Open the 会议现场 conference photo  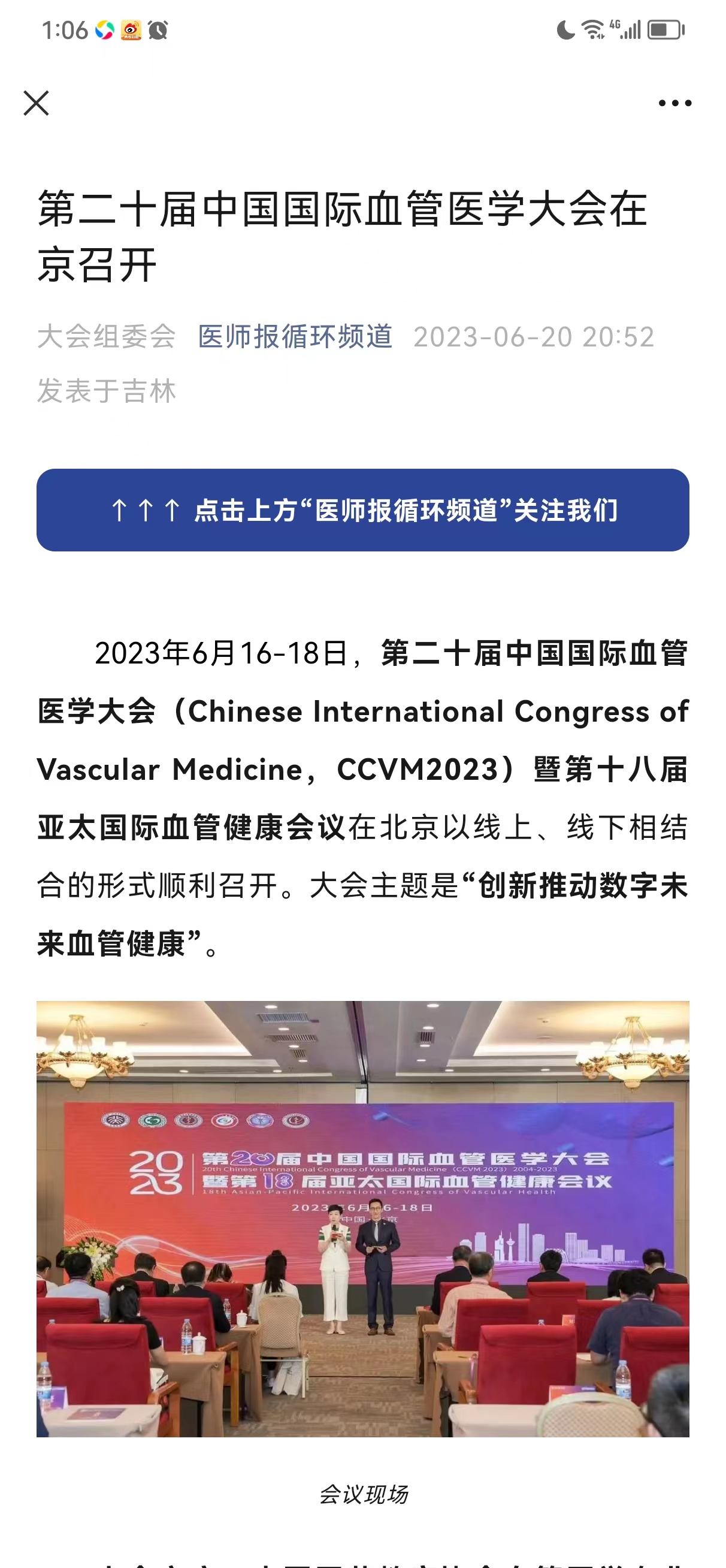point(362,1219)
